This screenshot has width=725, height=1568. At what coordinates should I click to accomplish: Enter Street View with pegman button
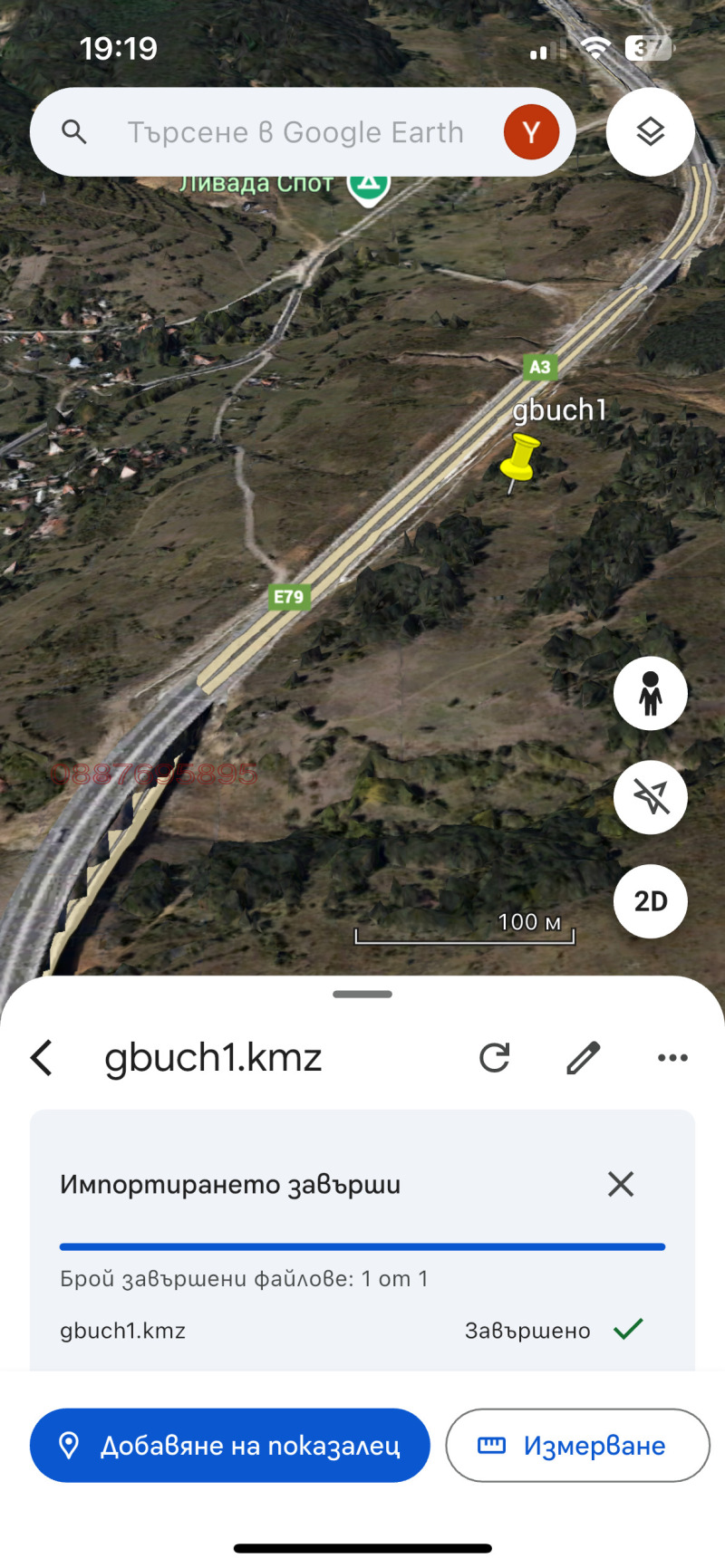(650, 694)
